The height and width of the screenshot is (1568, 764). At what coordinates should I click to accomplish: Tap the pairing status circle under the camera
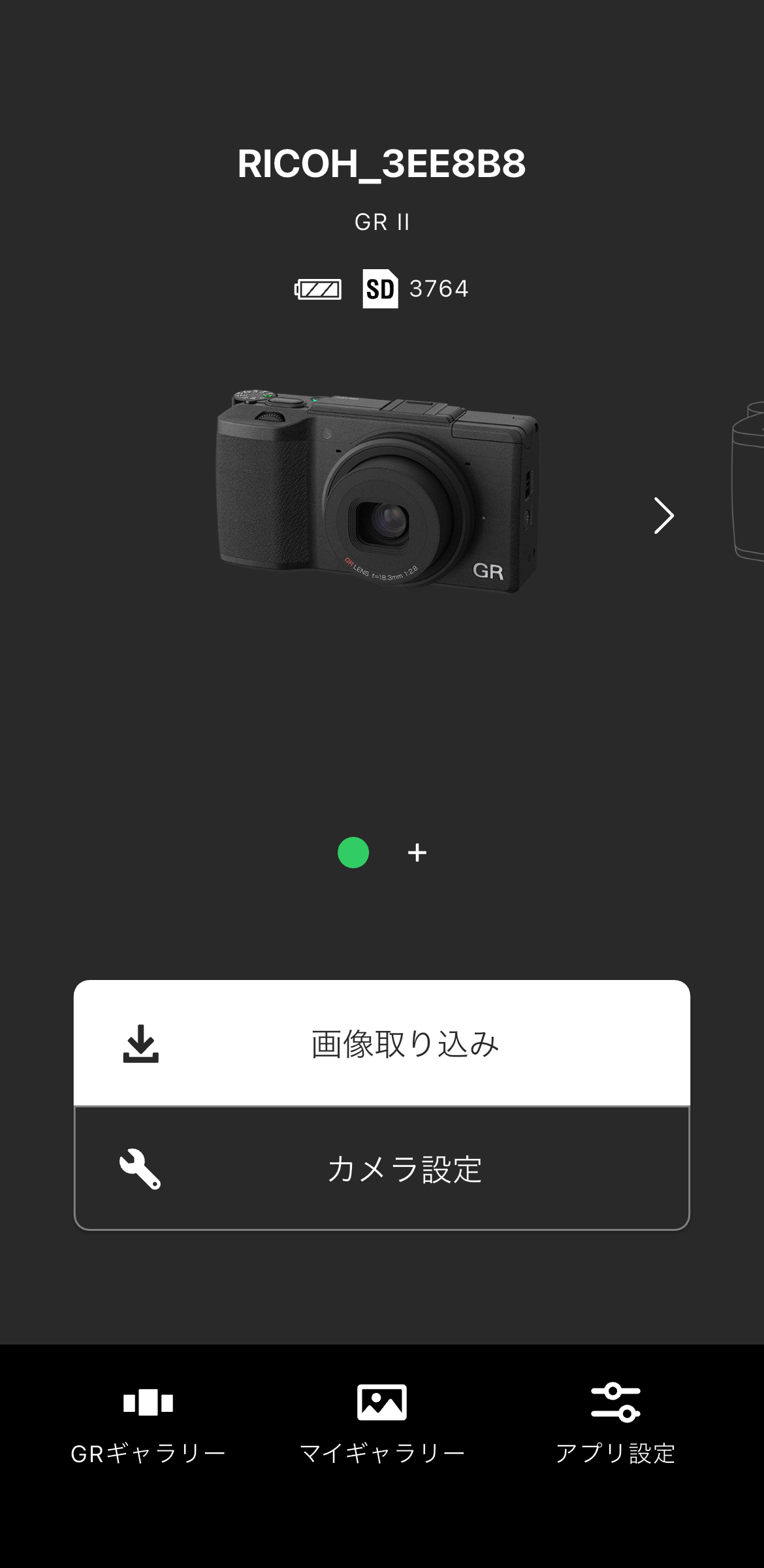[x=353, y=853]
